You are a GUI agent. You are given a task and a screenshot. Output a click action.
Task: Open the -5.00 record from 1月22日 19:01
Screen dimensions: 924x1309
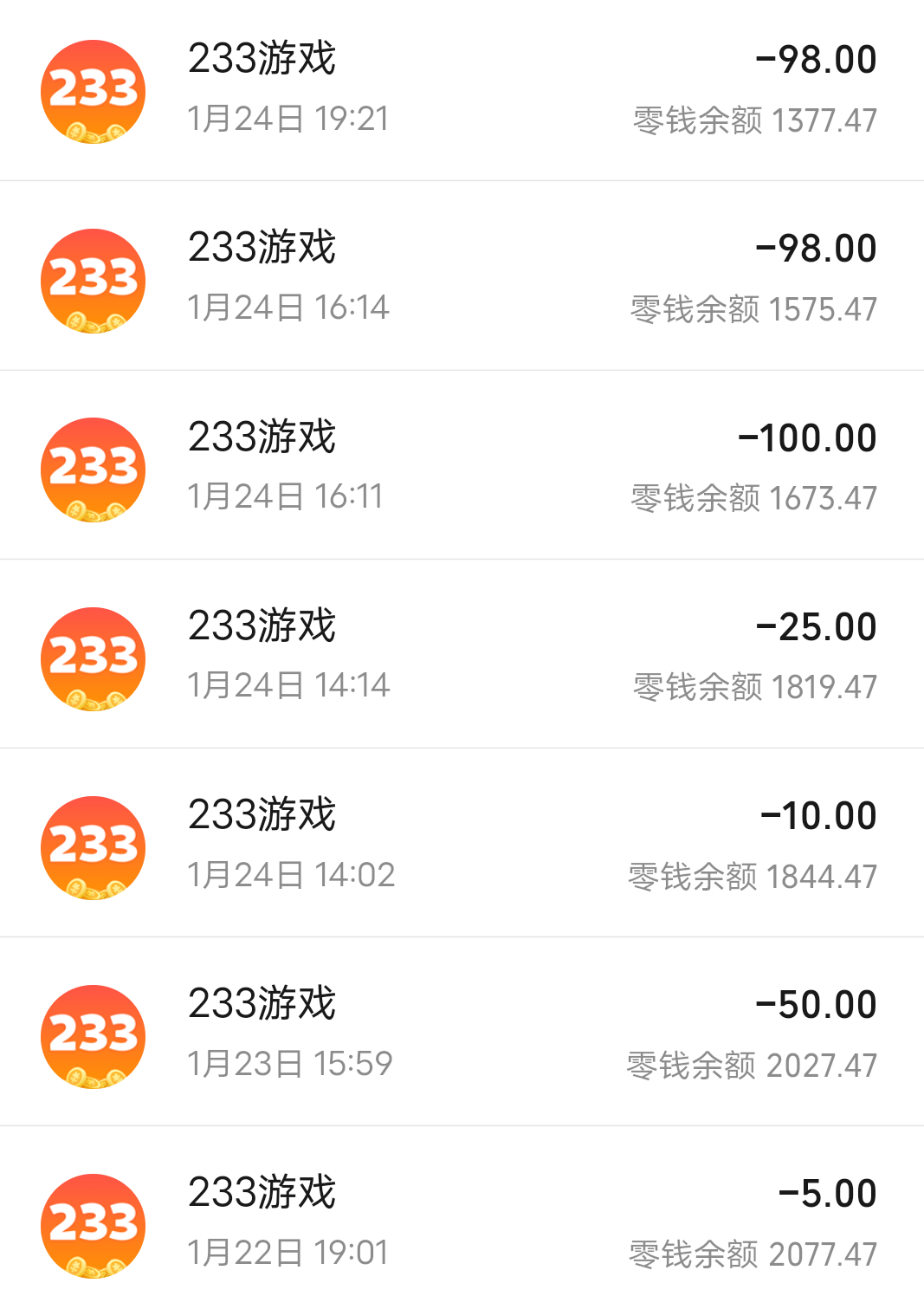[x=462, y=1222]
